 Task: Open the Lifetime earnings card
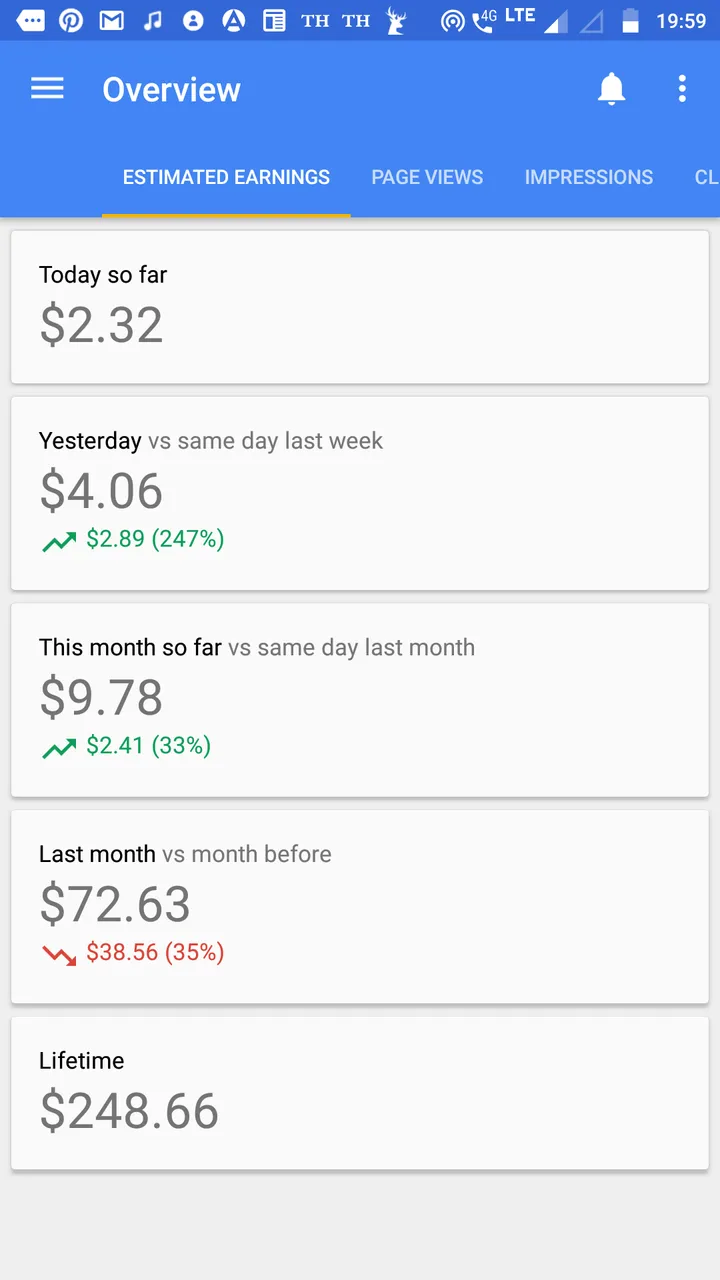pyautogui.click(x=360, y=1093)
